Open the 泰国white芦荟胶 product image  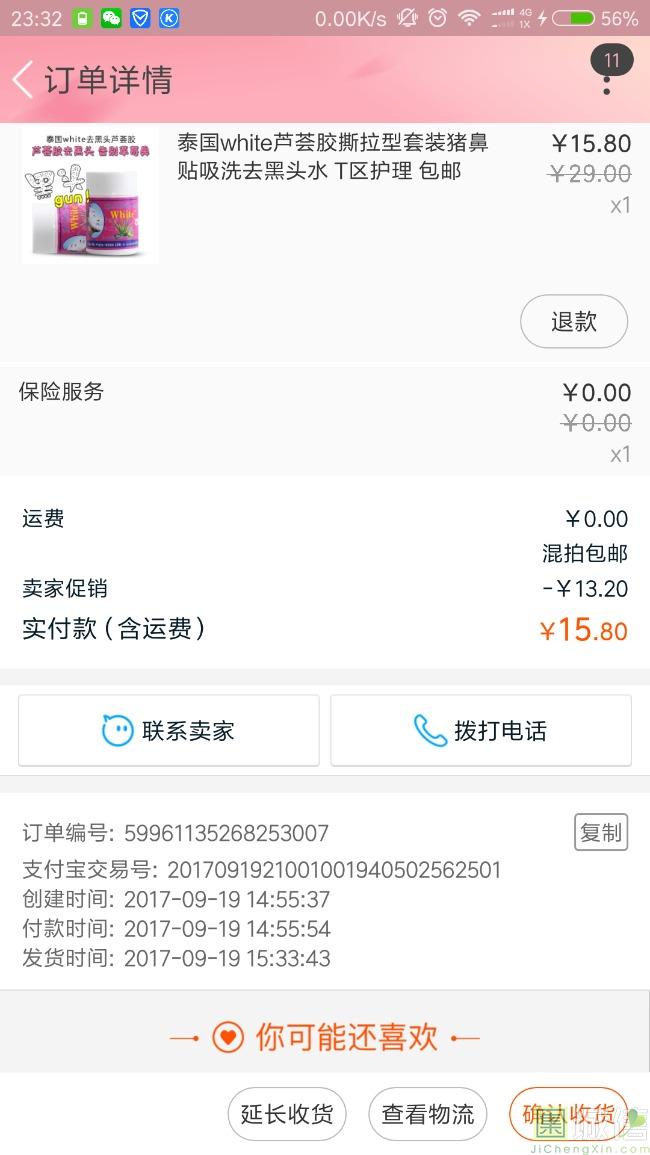coord(90,196)
